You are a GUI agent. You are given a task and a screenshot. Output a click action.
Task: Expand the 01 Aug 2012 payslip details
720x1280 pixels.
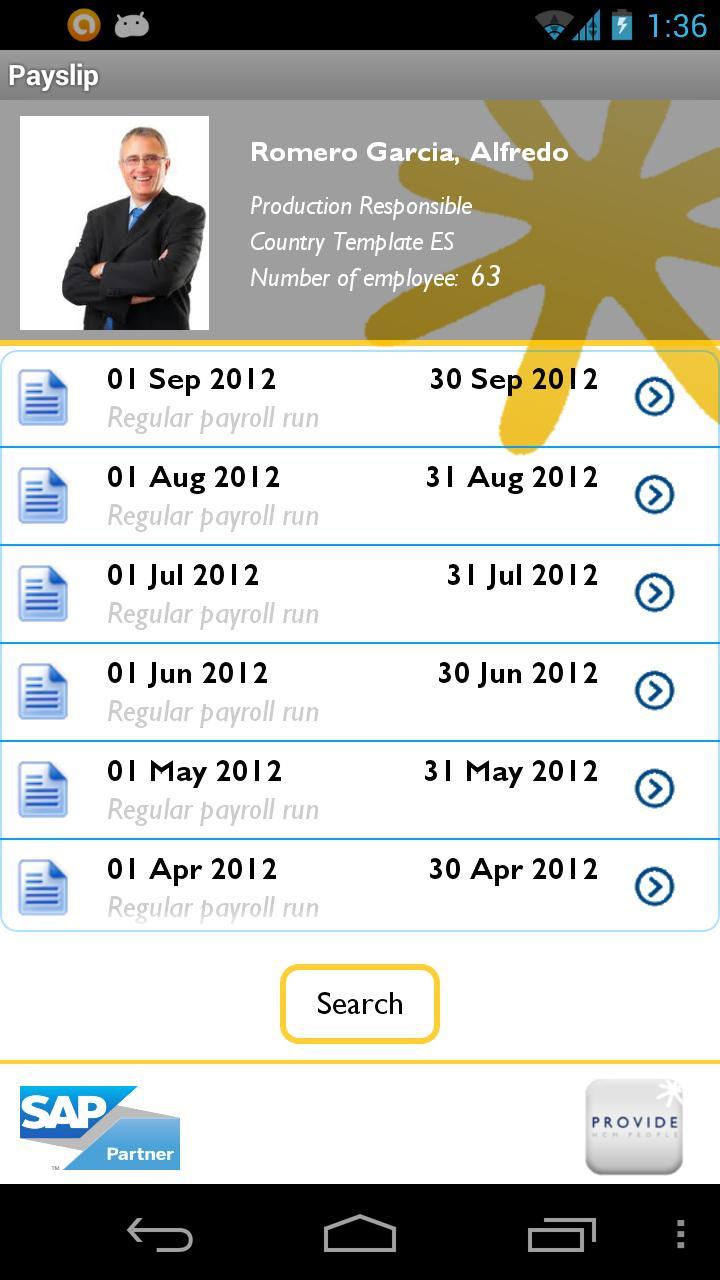coord(655,493)
